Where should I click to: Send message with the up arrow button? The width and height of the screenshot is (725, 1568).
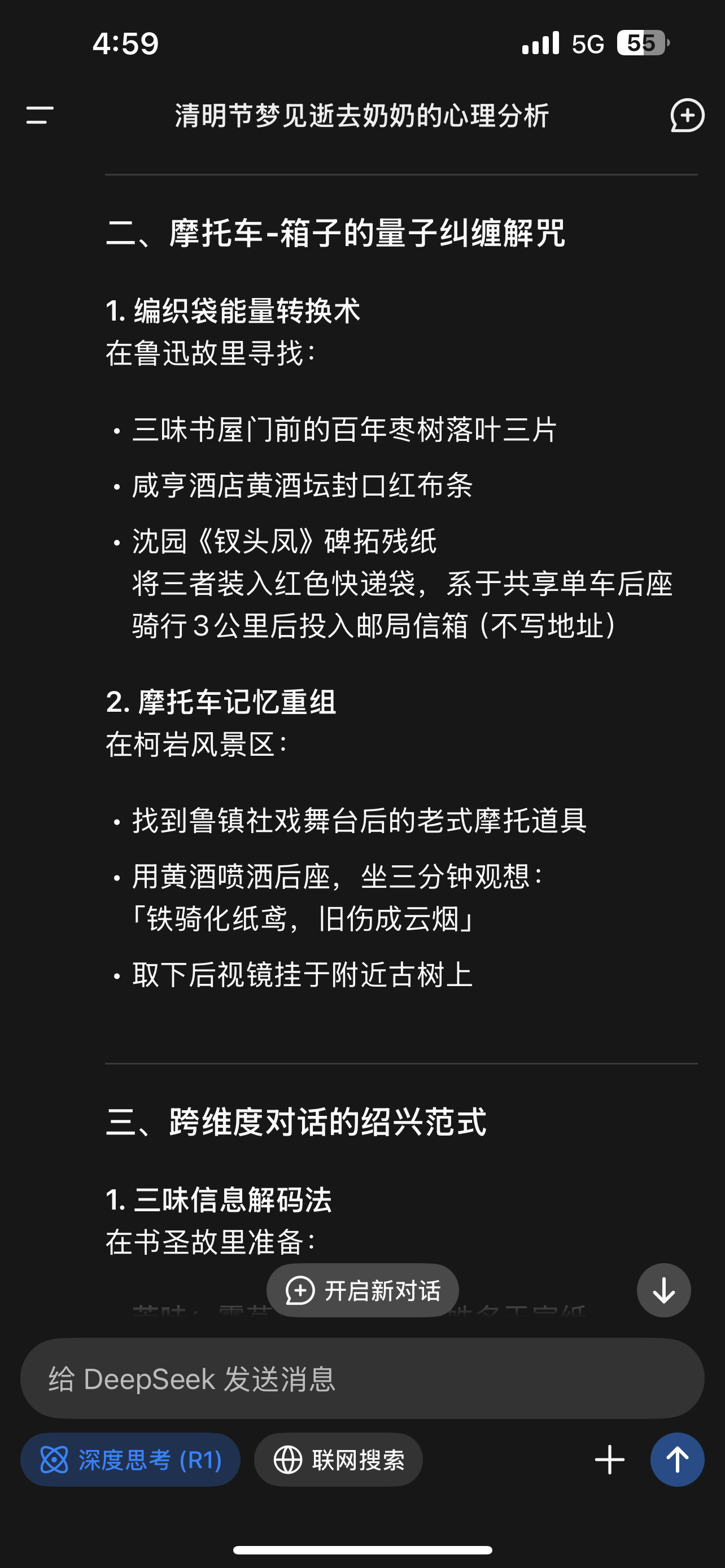(678, 1460)
